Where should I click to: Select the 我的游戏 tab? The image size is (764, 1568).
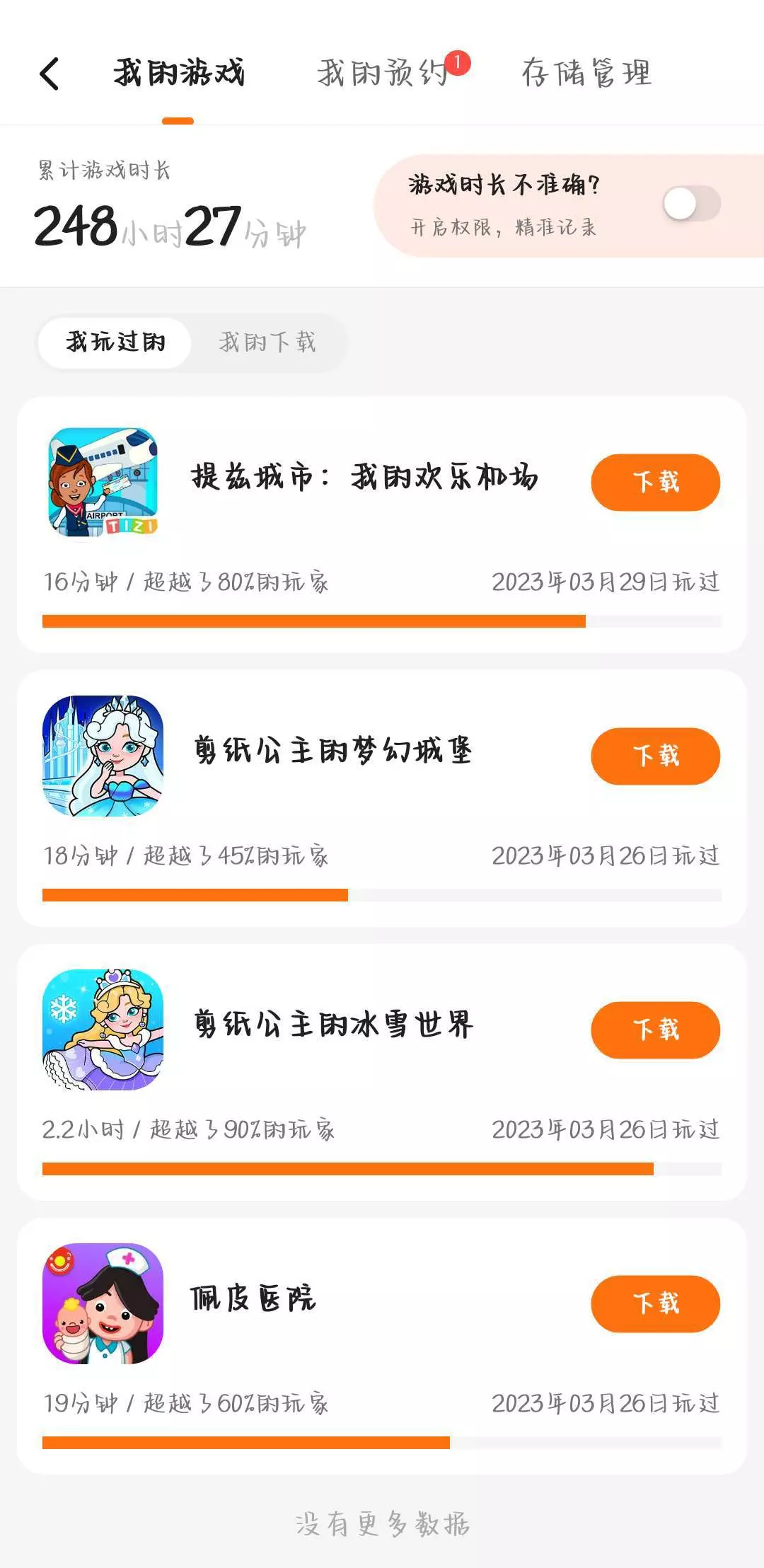click(178, 74)
